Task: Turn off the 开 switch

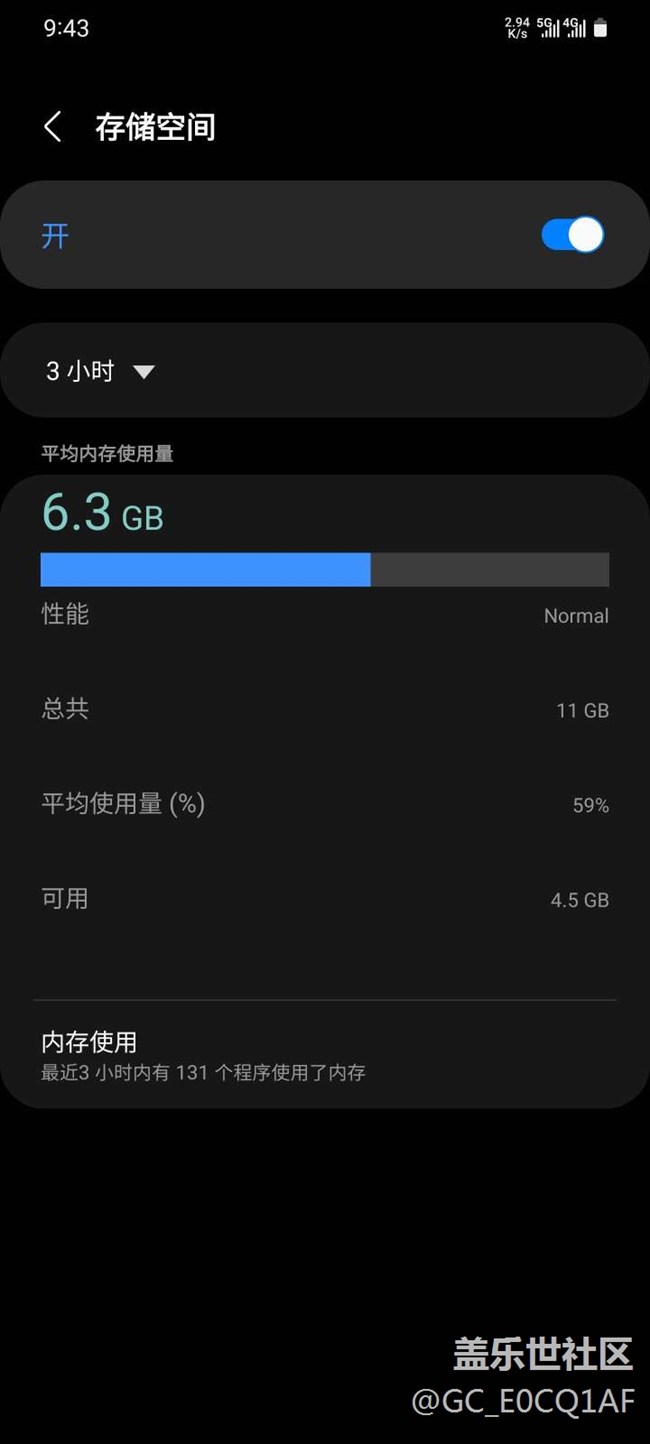Action: click(x=572, y=235)
